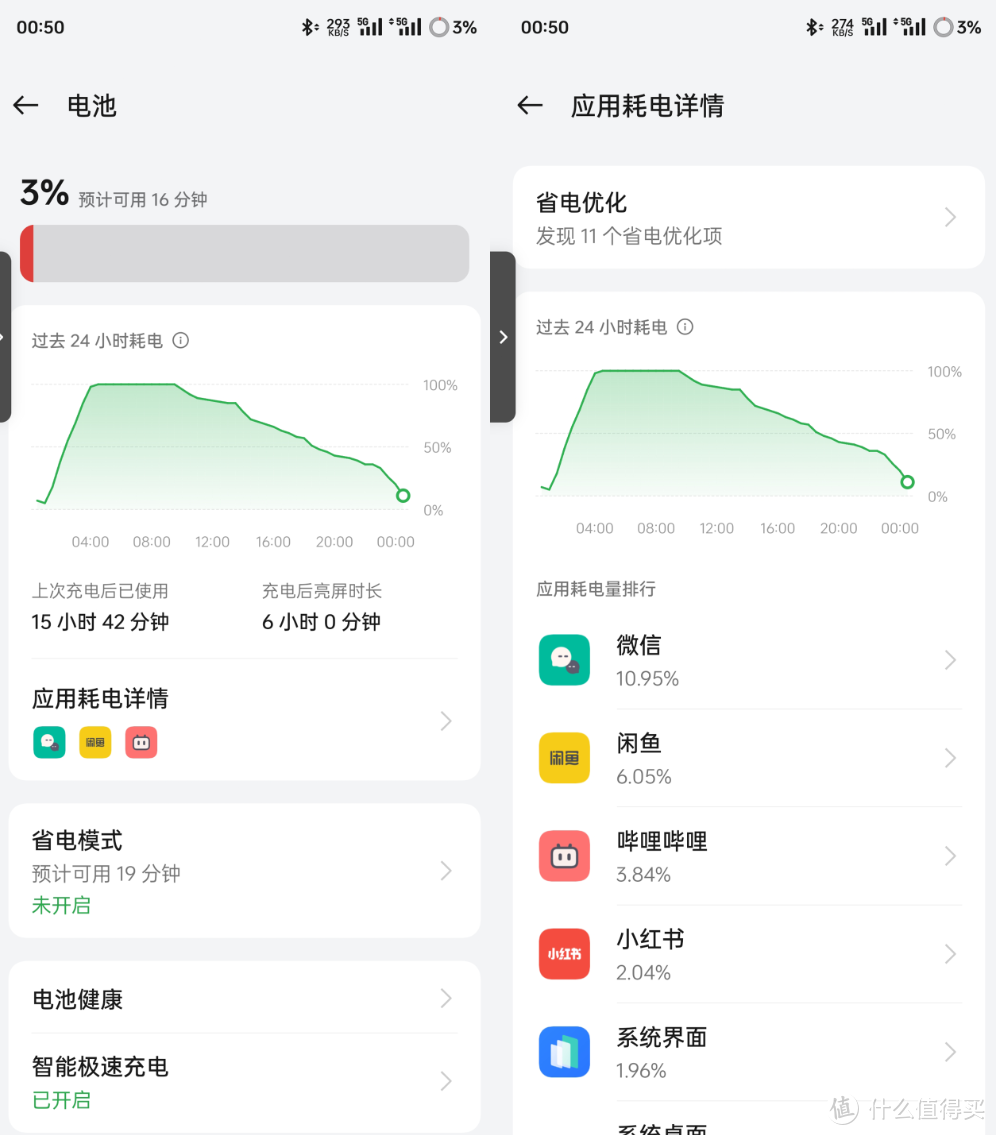Open 电池健康
The image size is (996, 1135).
point(243,999)
